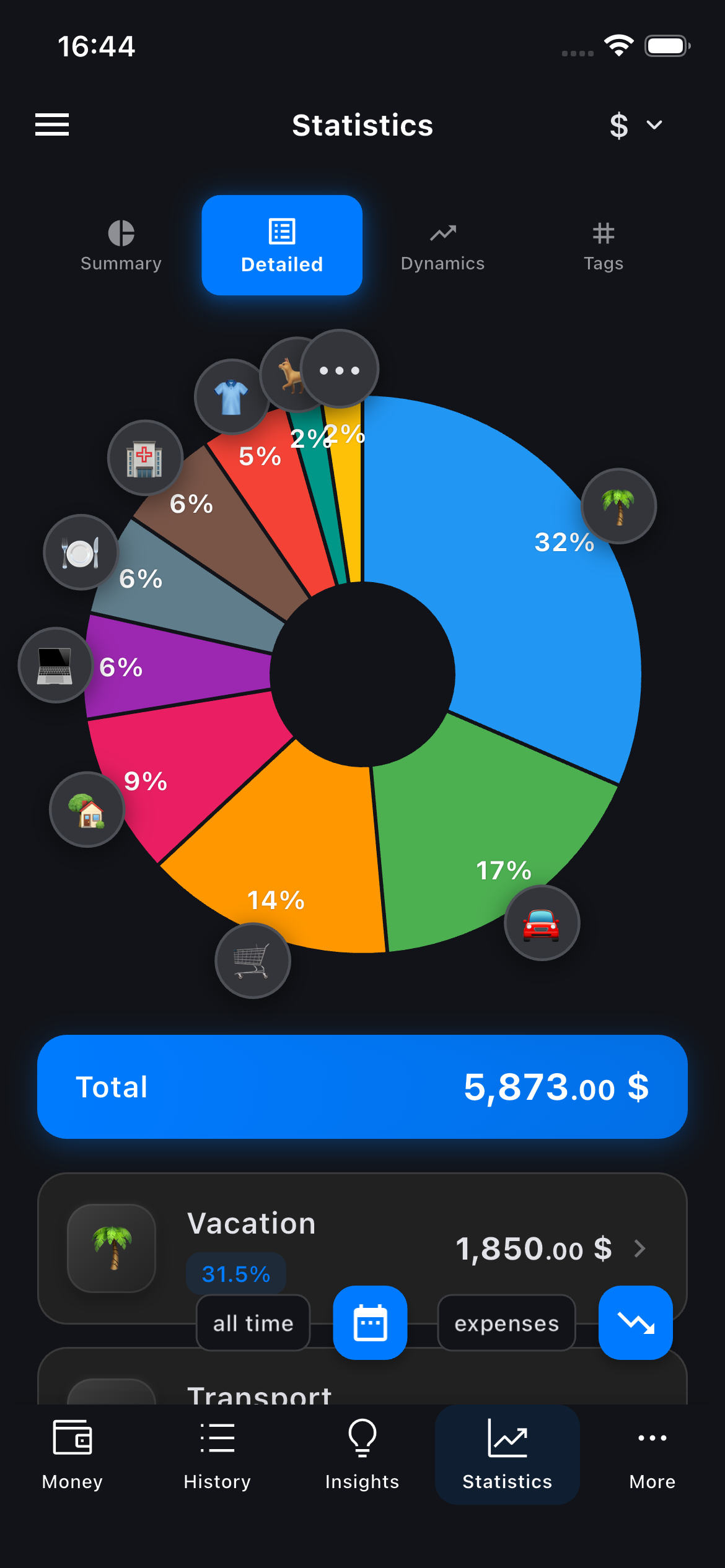Open the currency dropdown next to Statistics
This screenshot has width=725, height=1568.
(x=633, y=124)
